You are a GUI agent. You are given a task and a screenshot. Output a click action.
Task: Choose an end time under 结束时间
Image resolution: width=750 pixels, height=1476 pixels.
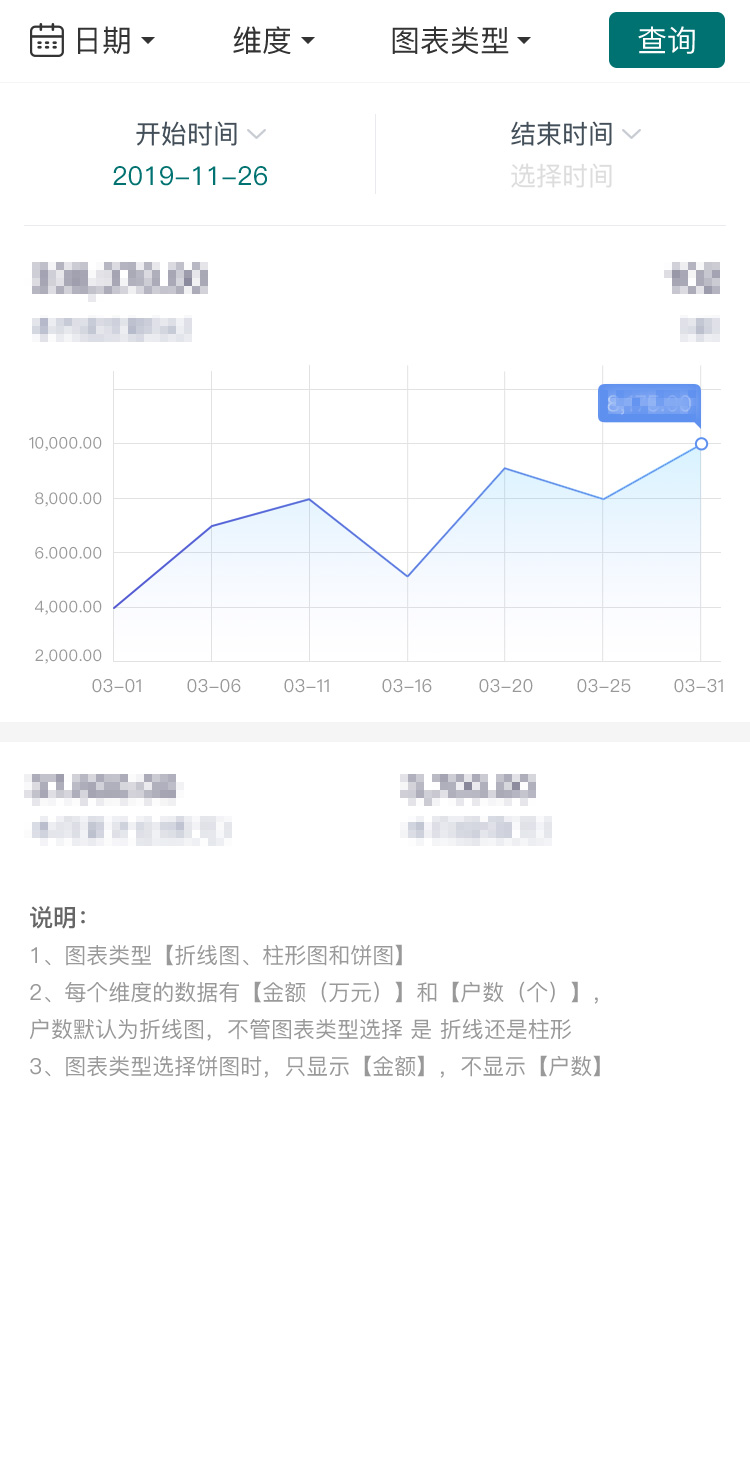[x=562, y=154]
